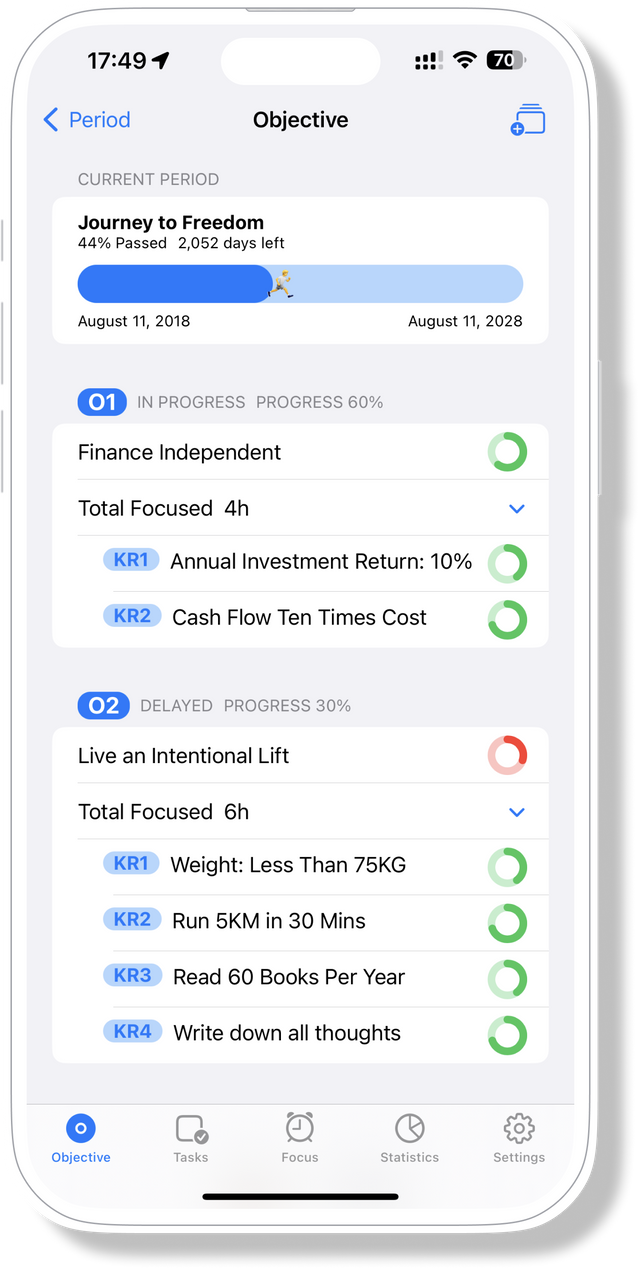Switch to the Statistics tab
This screenshot has height=1270, width=640.
coord(409,1139)
